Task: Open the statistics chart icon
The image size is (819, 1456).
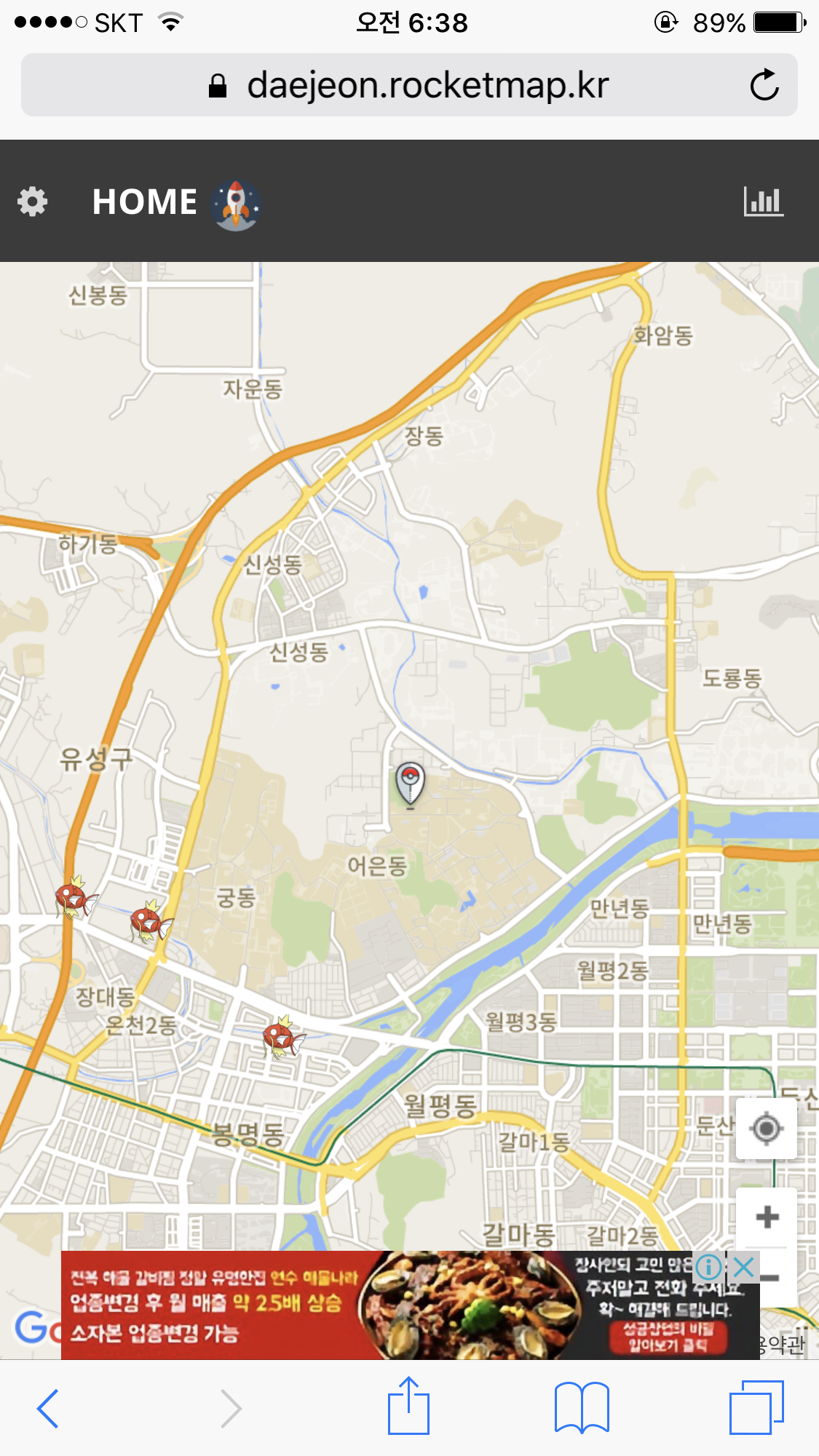Action: pos(763,202)
